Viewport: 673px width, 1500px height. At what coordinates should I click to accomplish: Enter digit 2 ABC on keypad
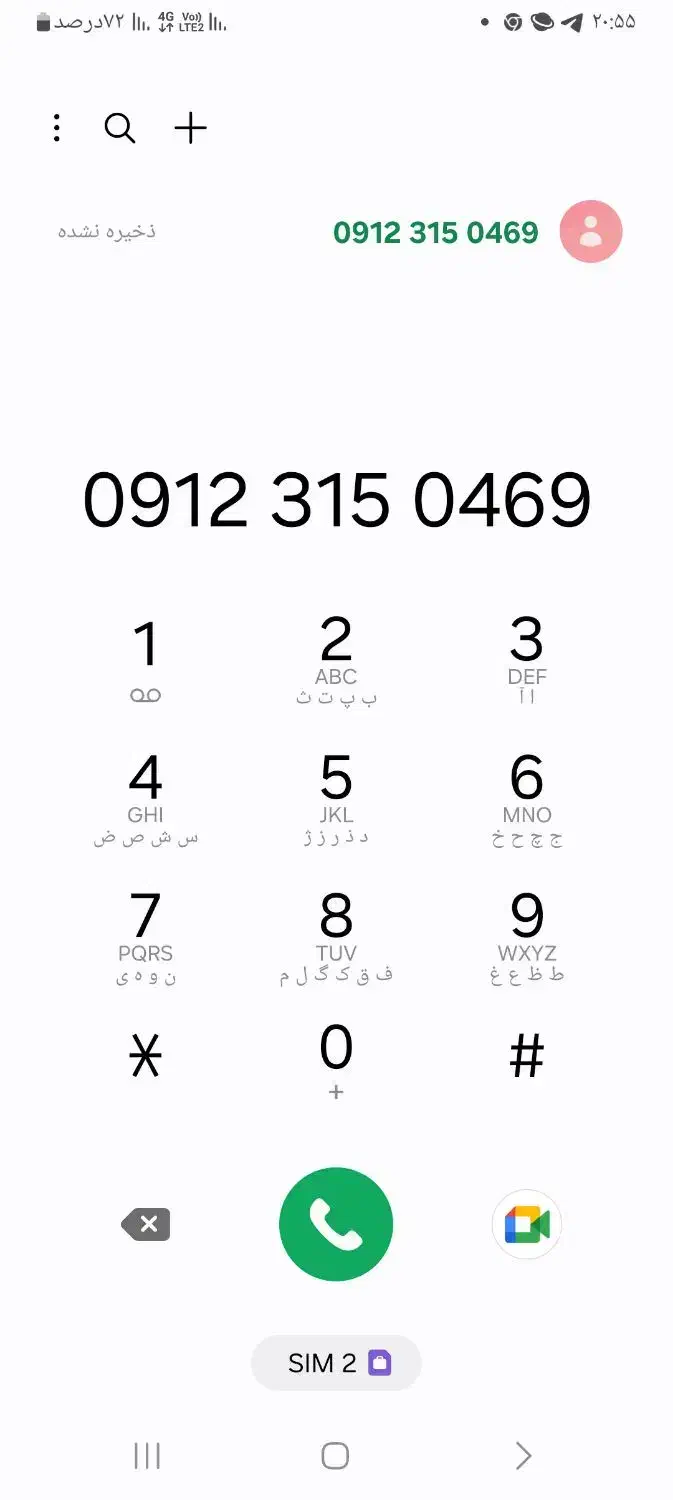(336, 658)
